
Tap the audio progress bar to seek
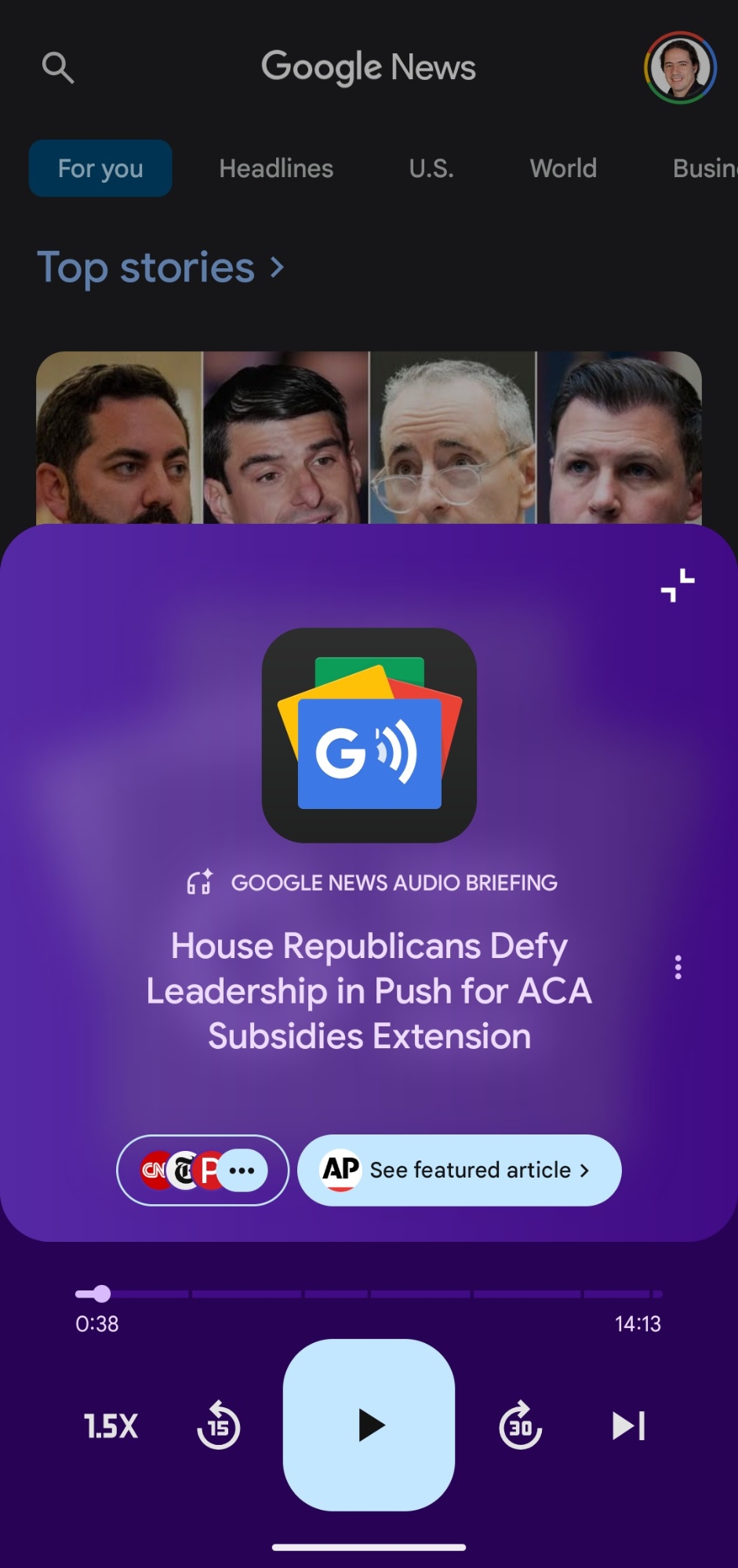[369, 1294]
